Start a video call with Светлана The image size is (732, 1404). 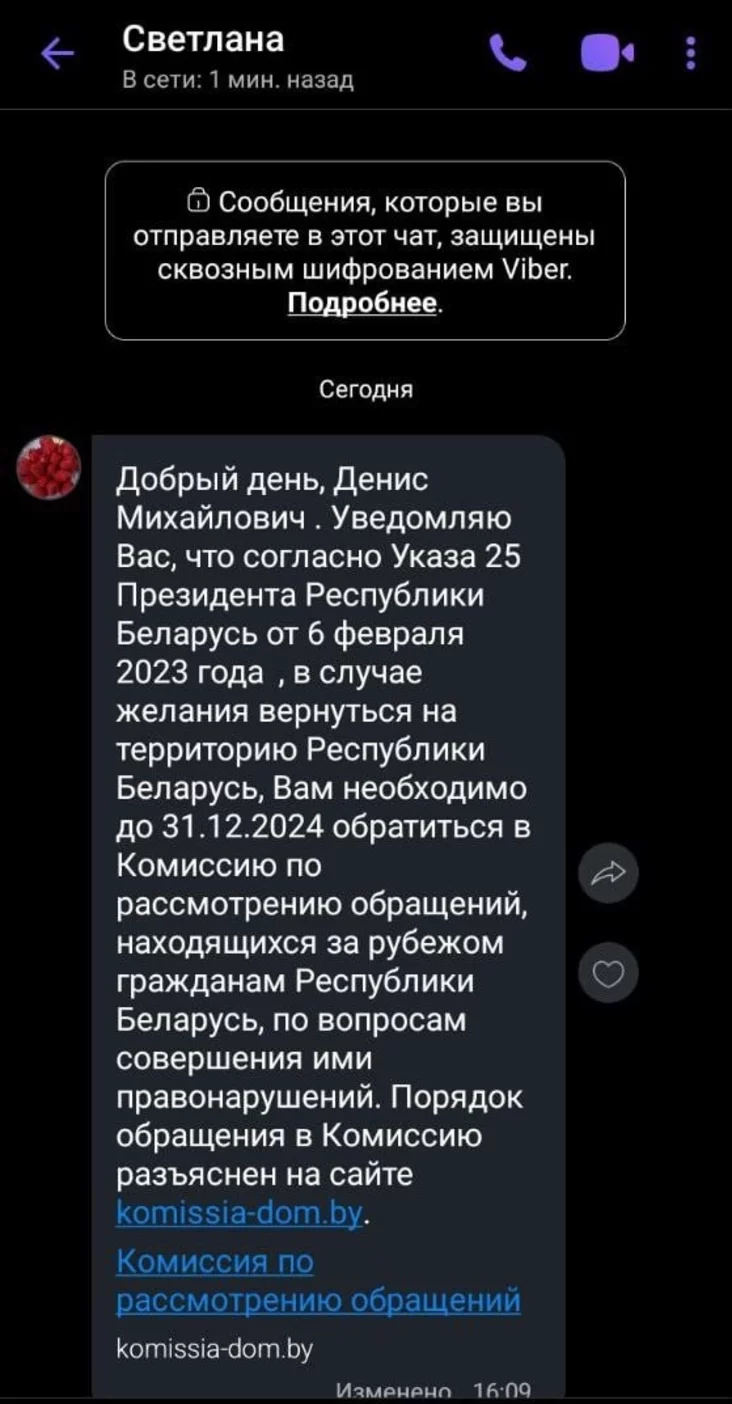click(x=607, y=53)
